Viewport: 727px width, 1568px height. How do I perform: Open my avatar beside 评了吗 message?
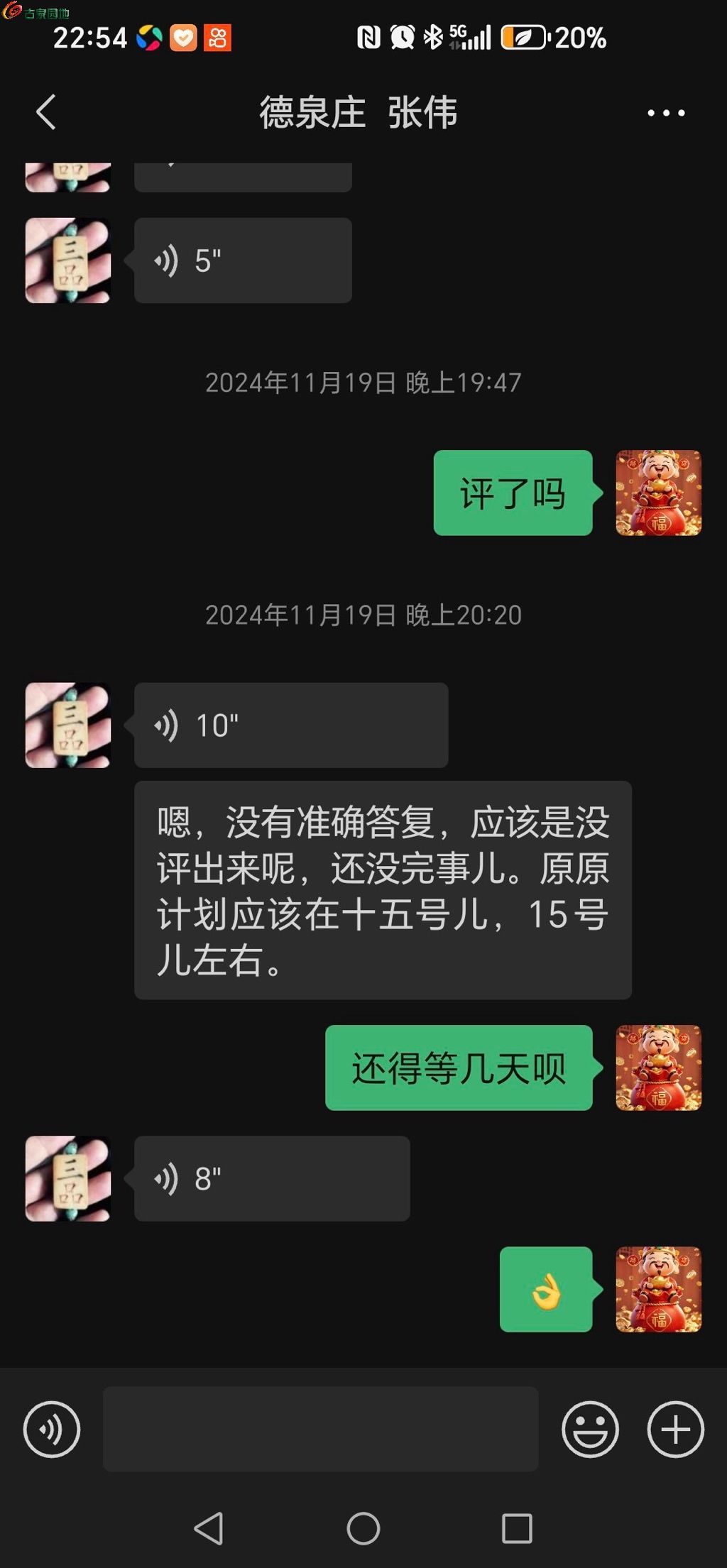point(658,493)
